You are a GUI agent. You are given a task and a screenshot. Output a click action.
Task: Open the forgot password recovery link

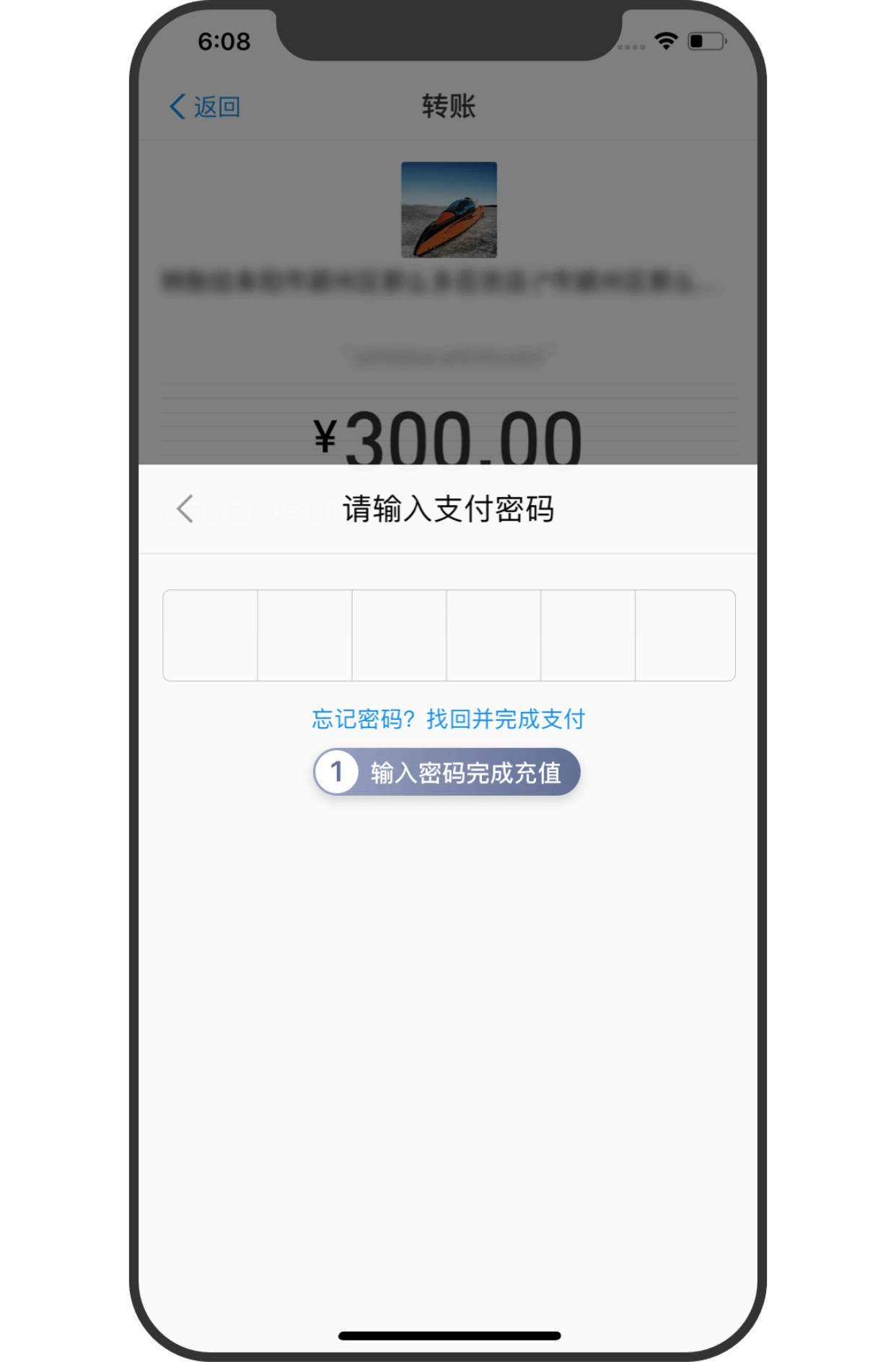click(448, 719)
